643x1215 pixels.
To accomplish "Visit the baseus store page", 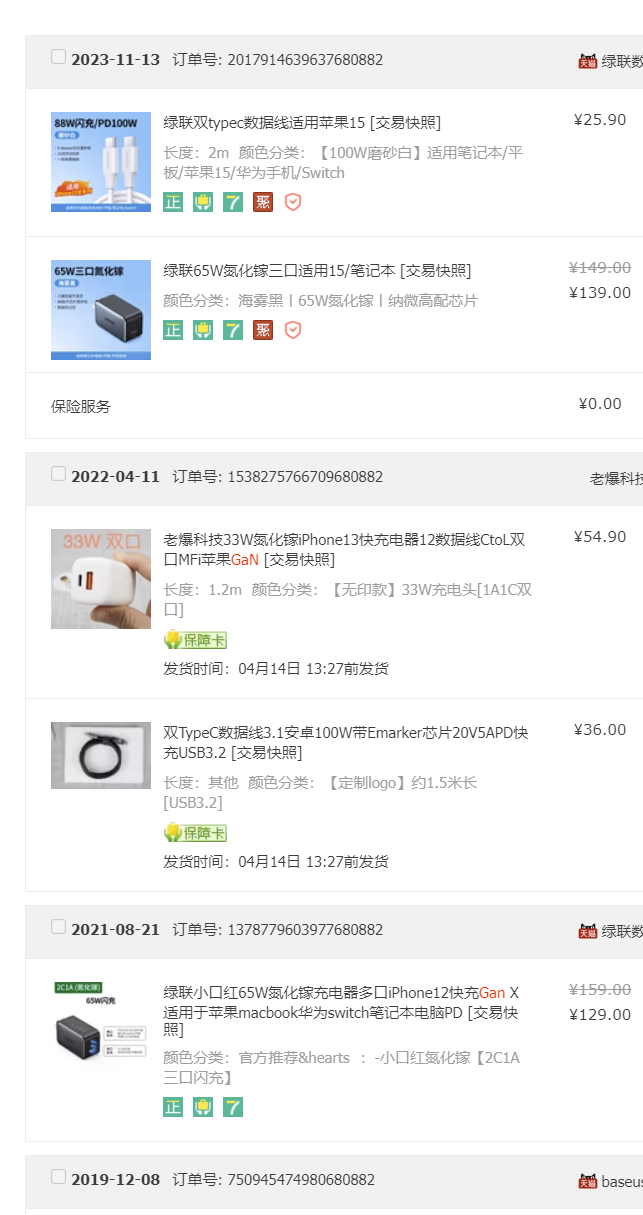I will (x=621, y=1182).
